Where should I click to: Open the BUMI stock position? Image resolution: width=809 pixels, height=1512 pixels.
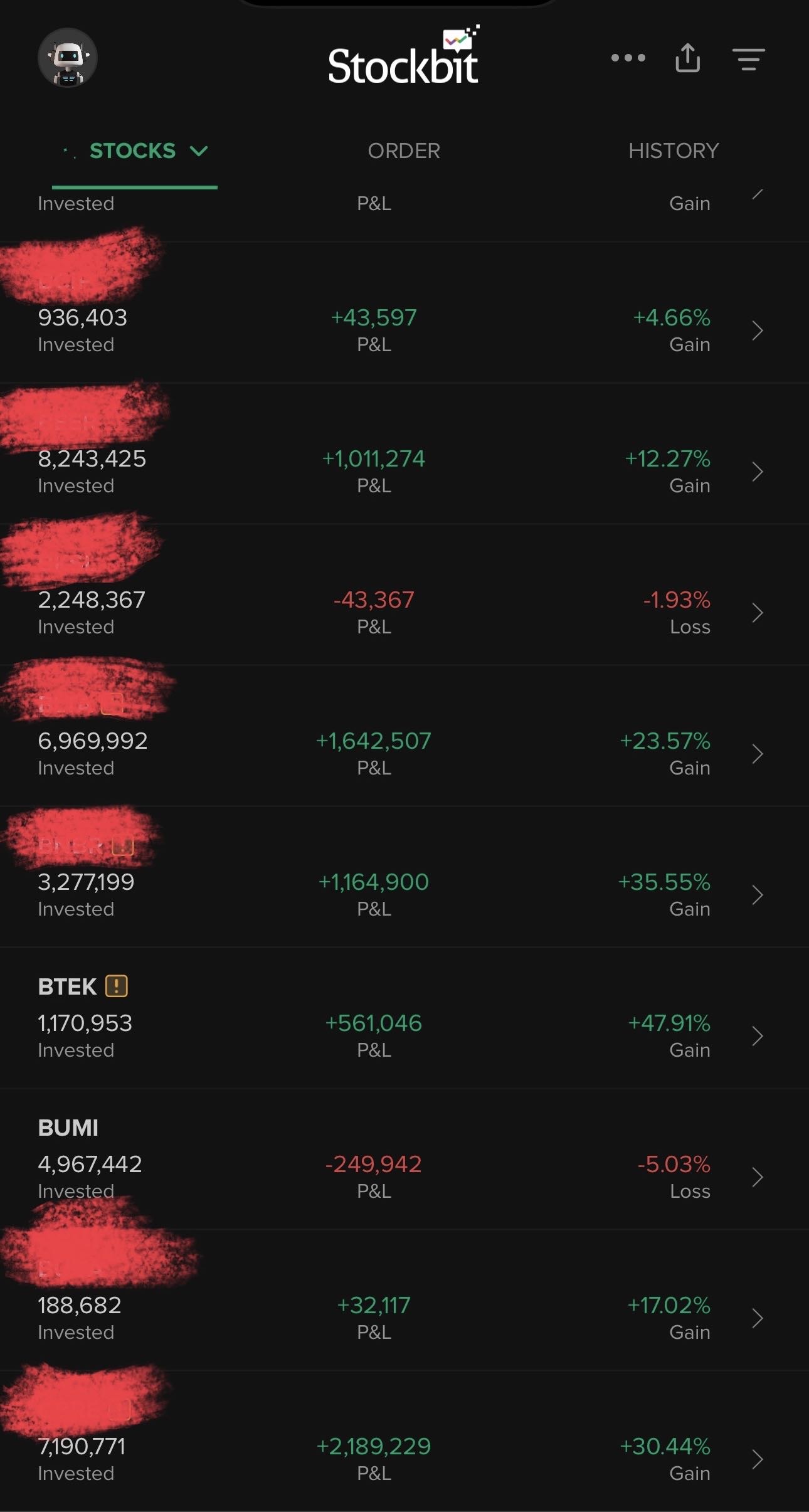pos(404,1159)
